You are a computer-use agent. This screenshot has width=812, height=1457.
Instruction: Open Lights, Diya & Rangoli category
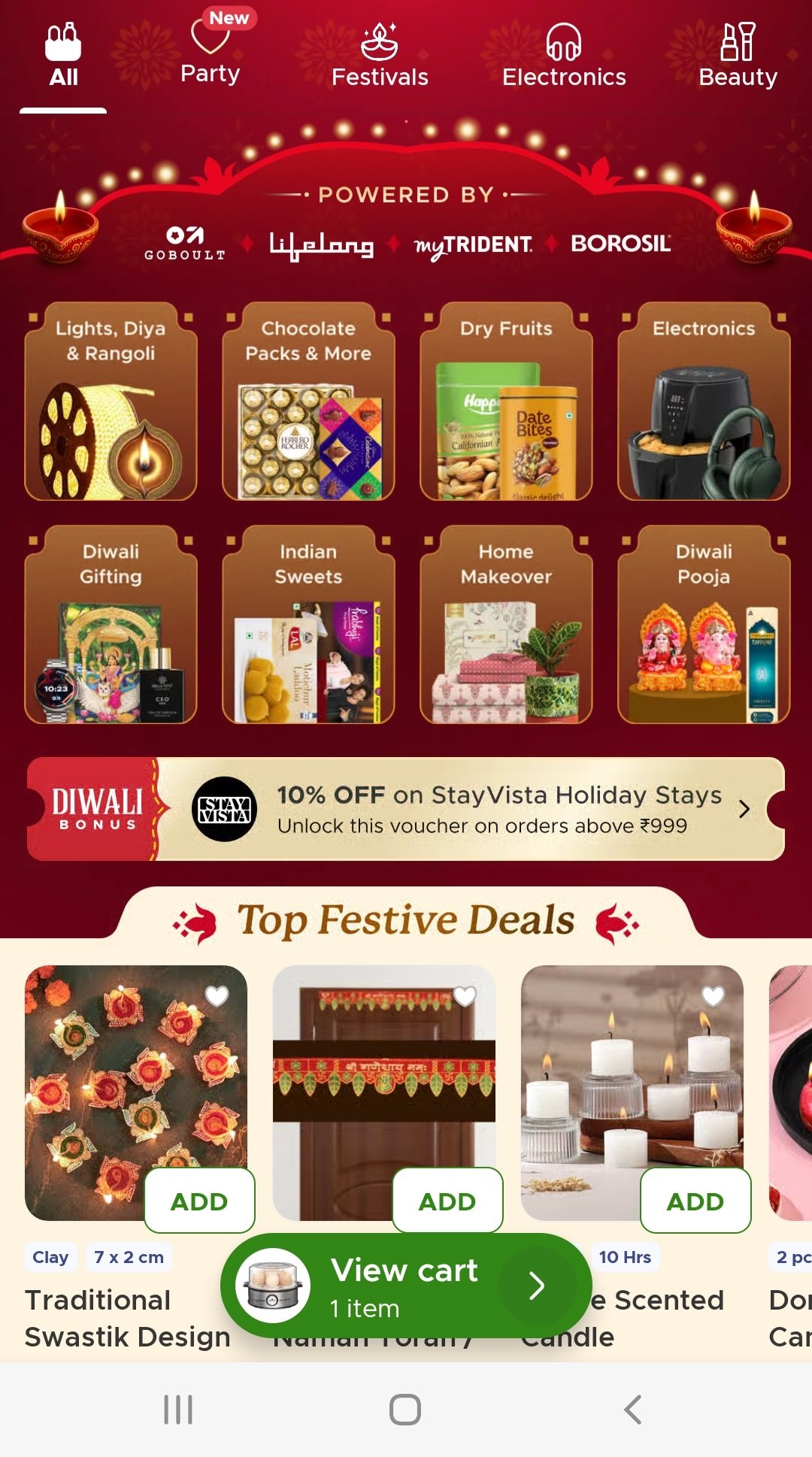tap(111, 402)
